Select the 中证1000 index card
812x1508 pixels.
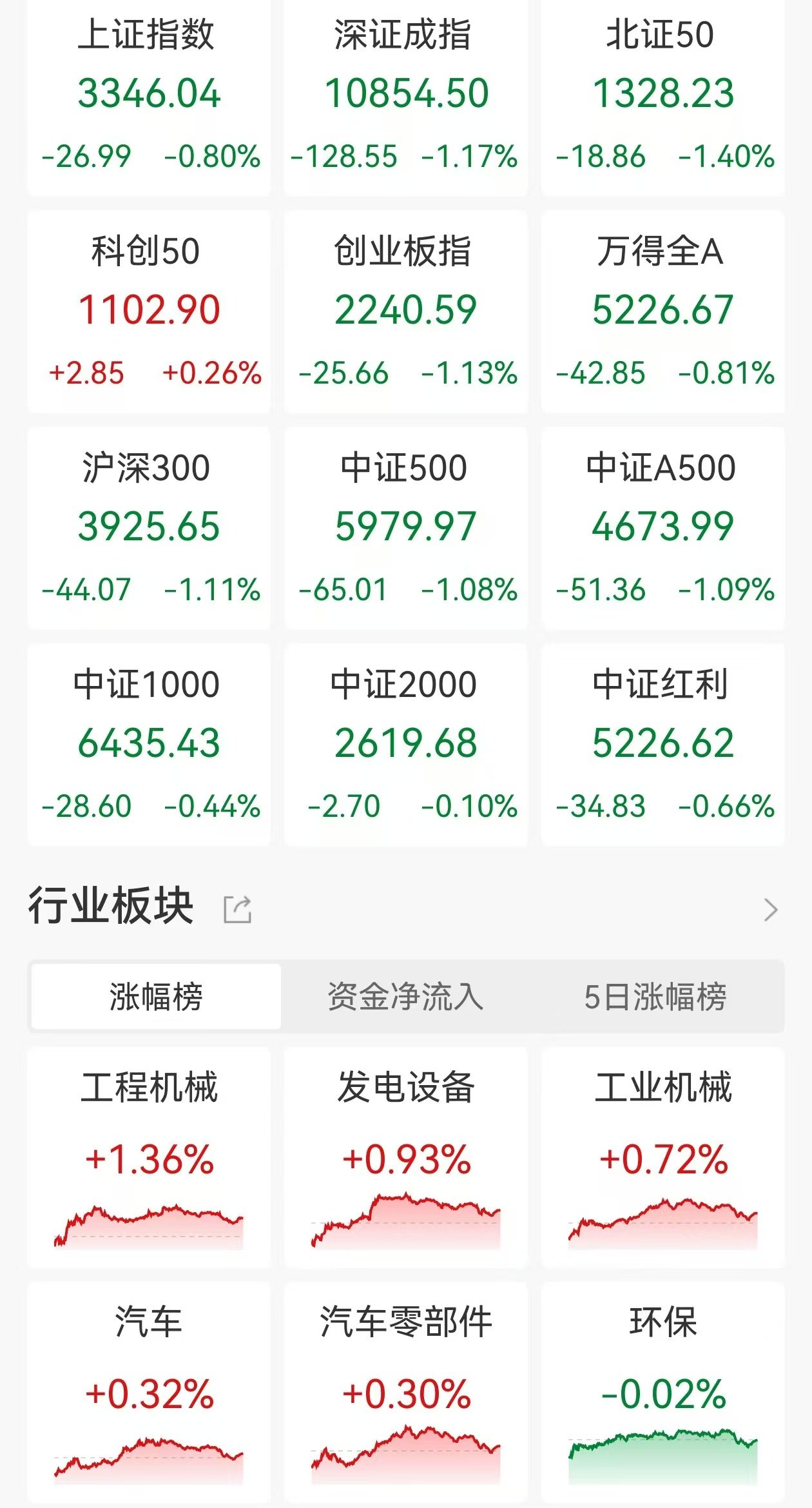tap(149, 745)
